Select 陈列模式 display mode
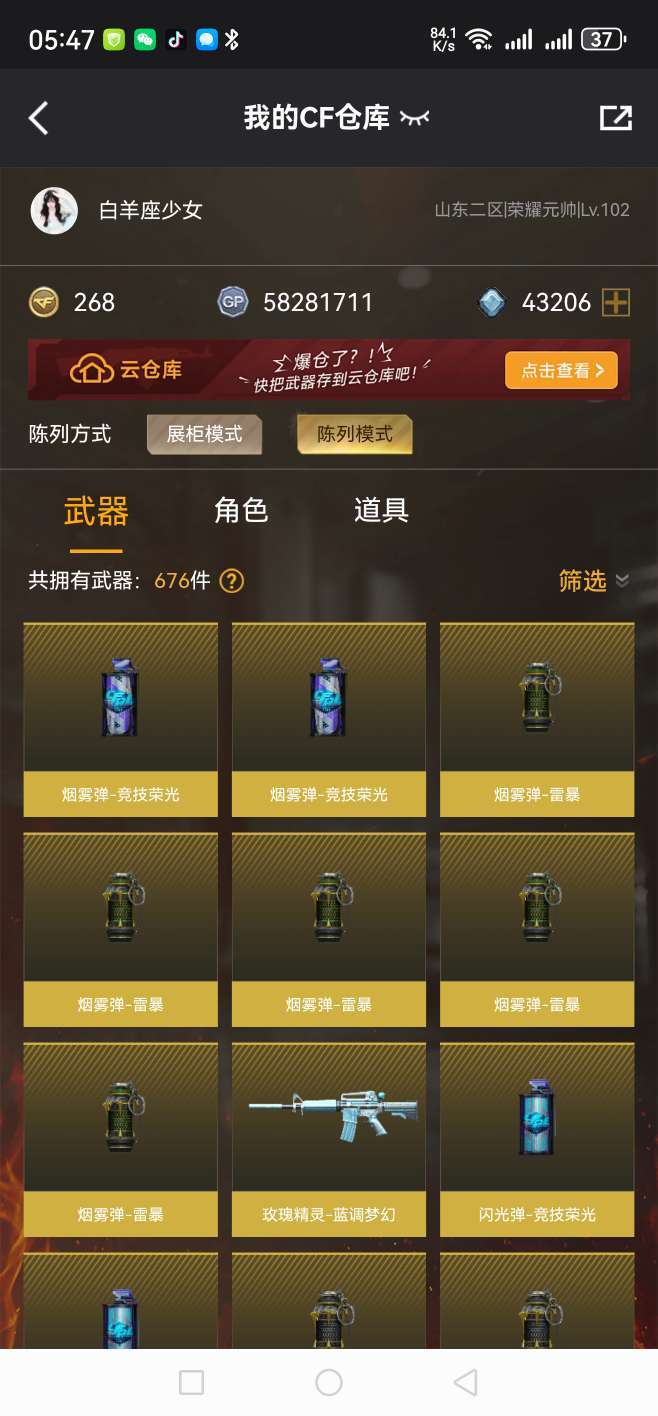 [355, 434]
